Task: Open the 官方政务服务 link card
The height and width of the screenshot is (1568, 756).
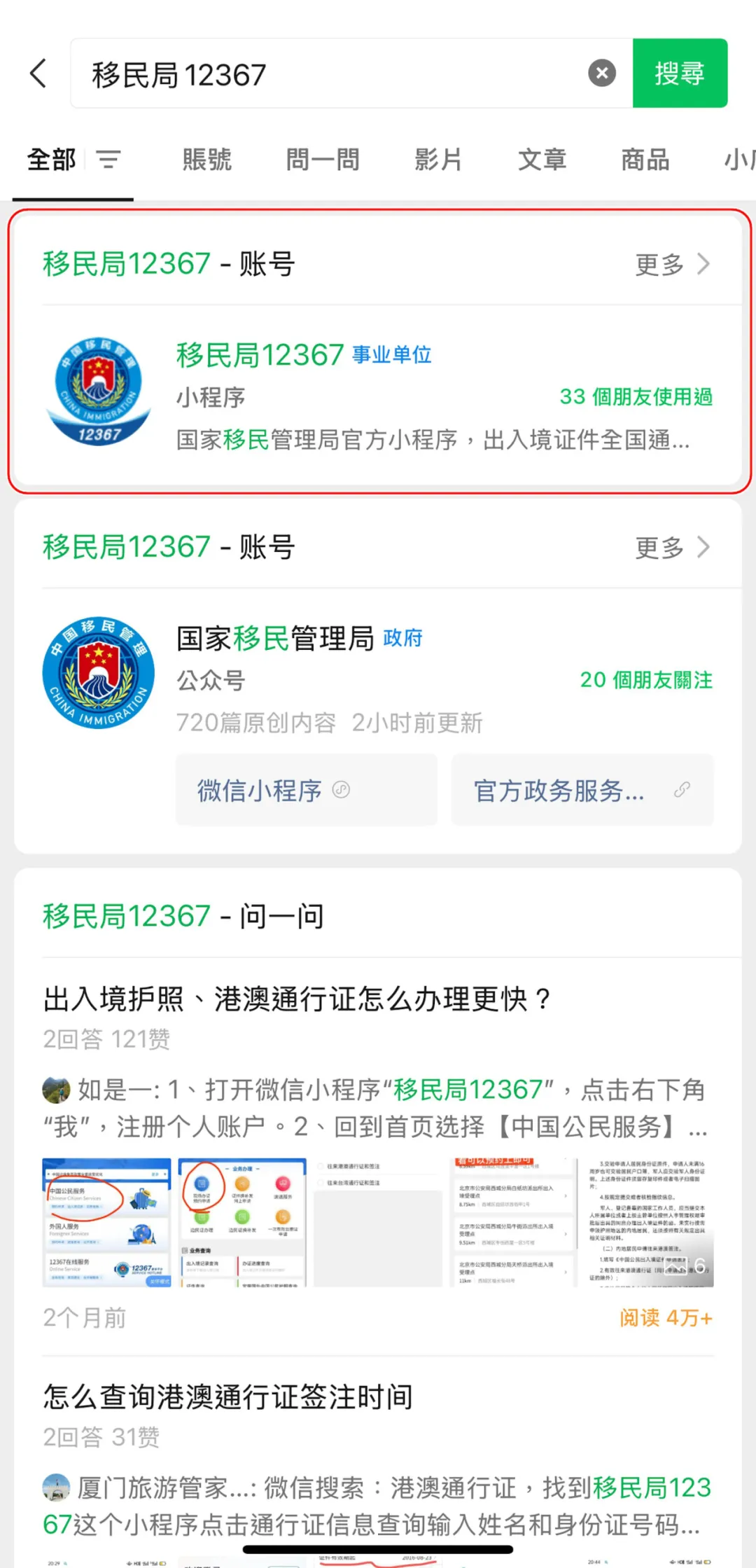Action: [582, 790]
